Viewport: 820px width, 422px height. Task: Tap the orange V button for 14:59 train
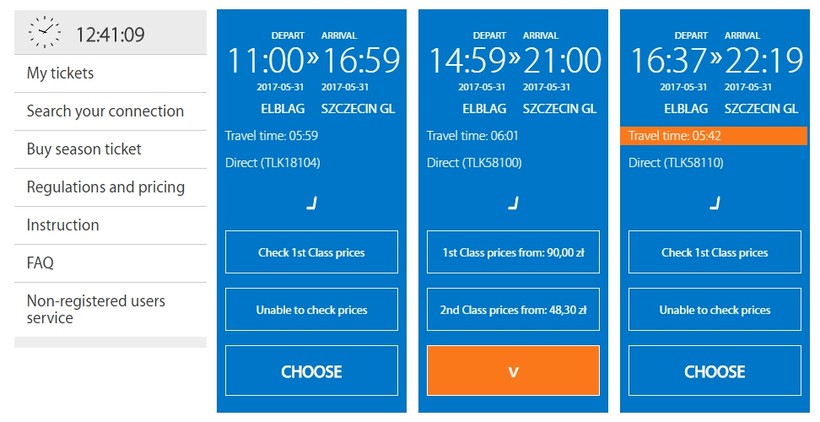513,371
